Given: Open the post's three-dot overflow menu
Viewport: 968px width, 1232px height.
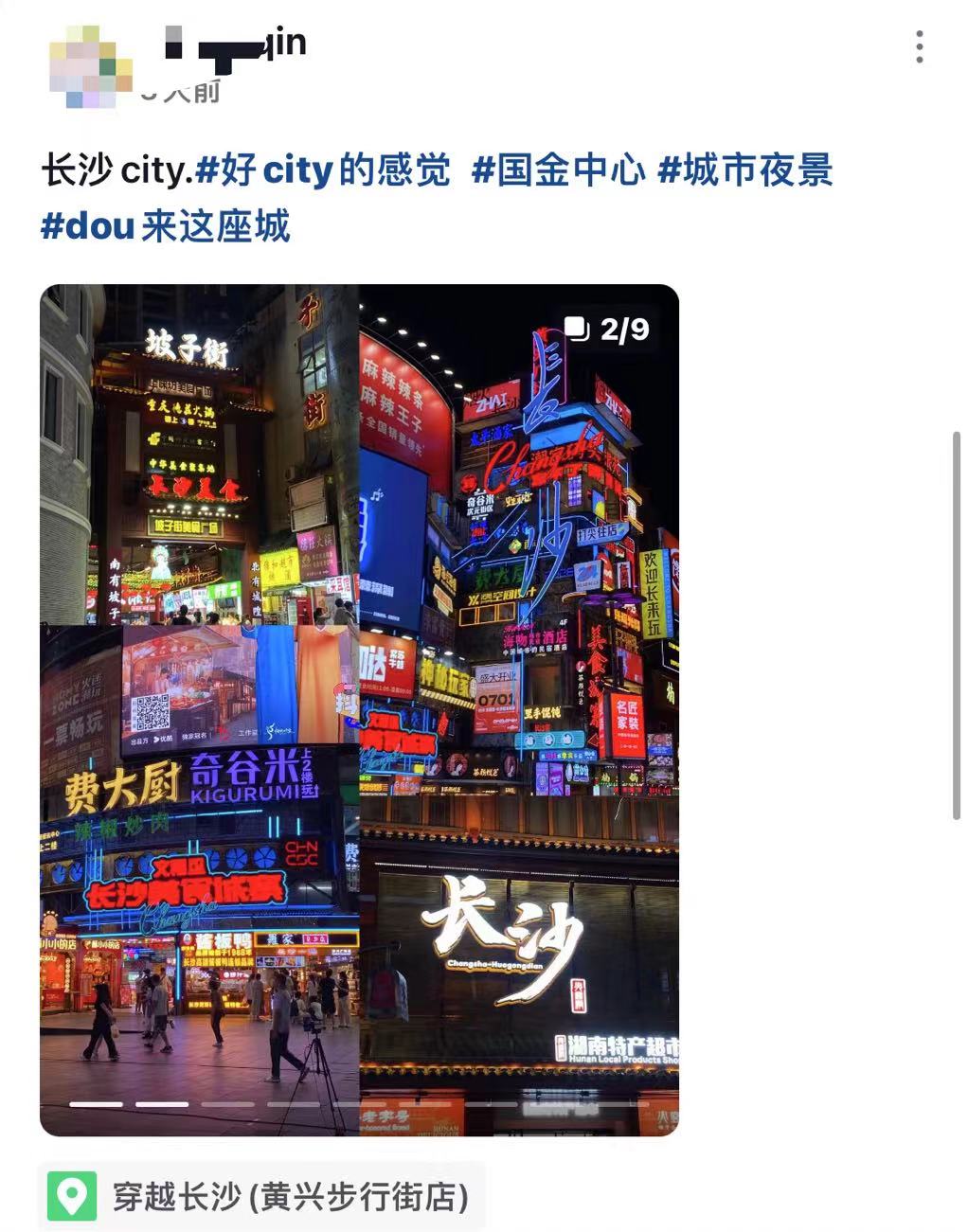Looking at the screenshot, I should pyautogui.click(x=919, y=46).
